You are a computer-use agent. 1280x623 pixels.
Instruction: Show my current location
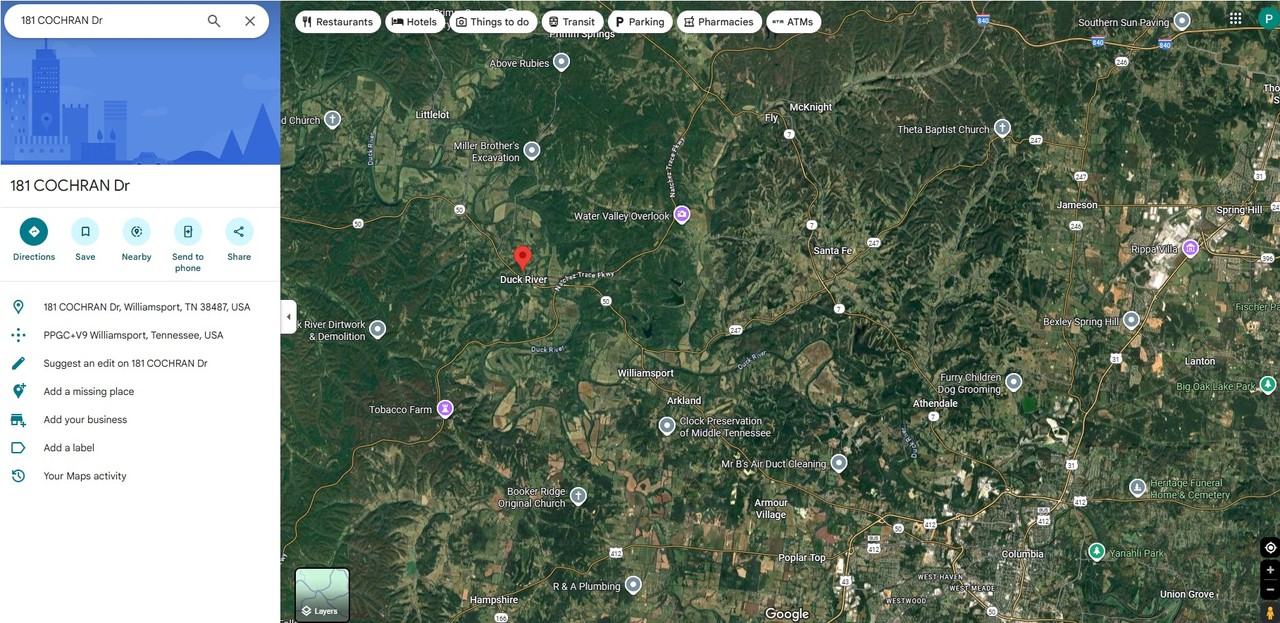pos(1270,547)
